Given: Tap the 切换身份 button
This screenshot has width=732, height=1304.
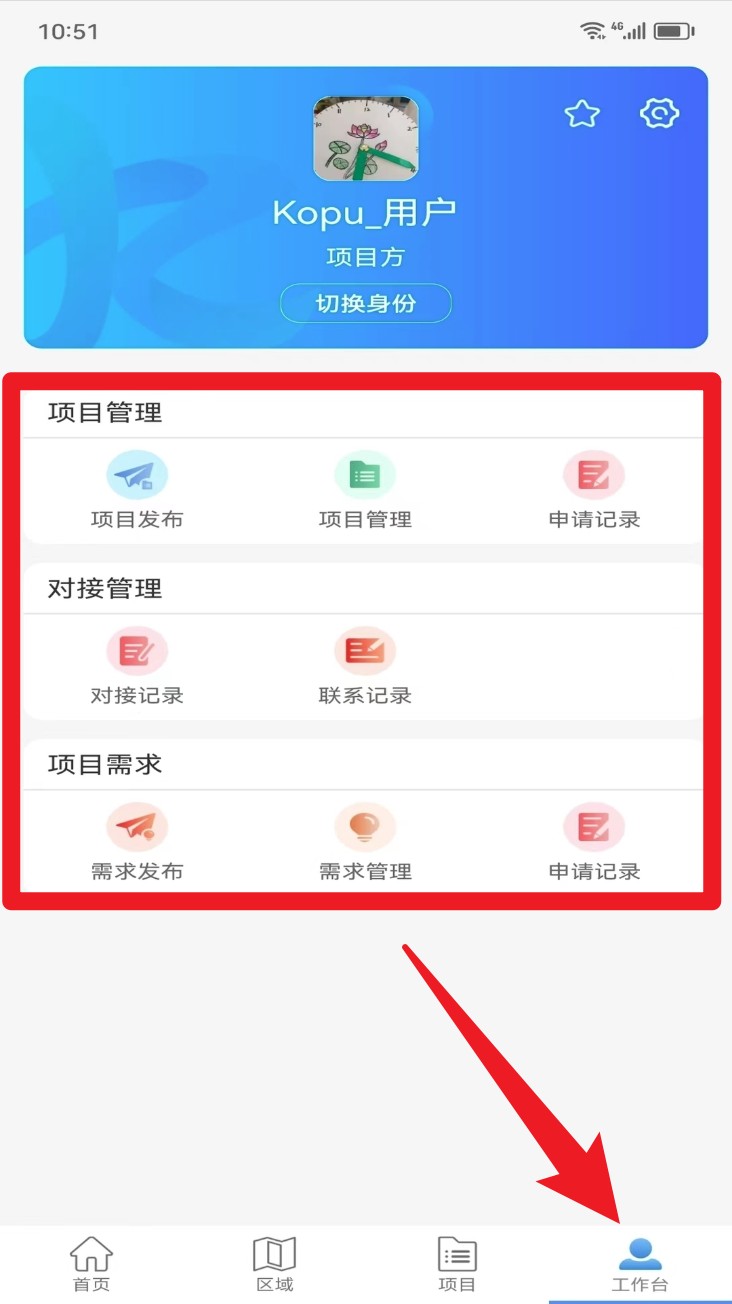Looking at the screenshot, I should click(x=366, y=303).
